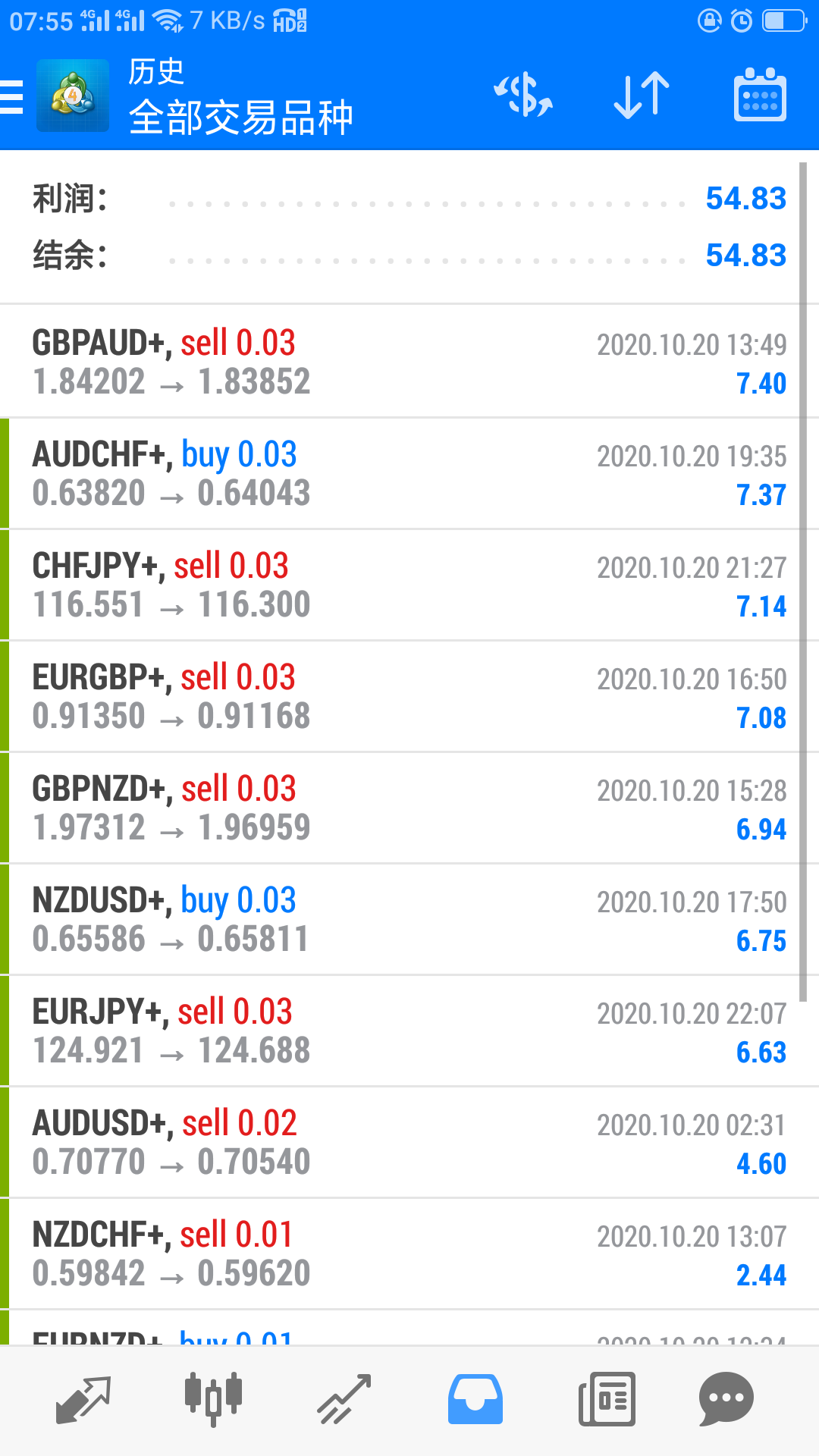Open the AUDCHF+ buy 0.03 trade

tap(409, 473)
